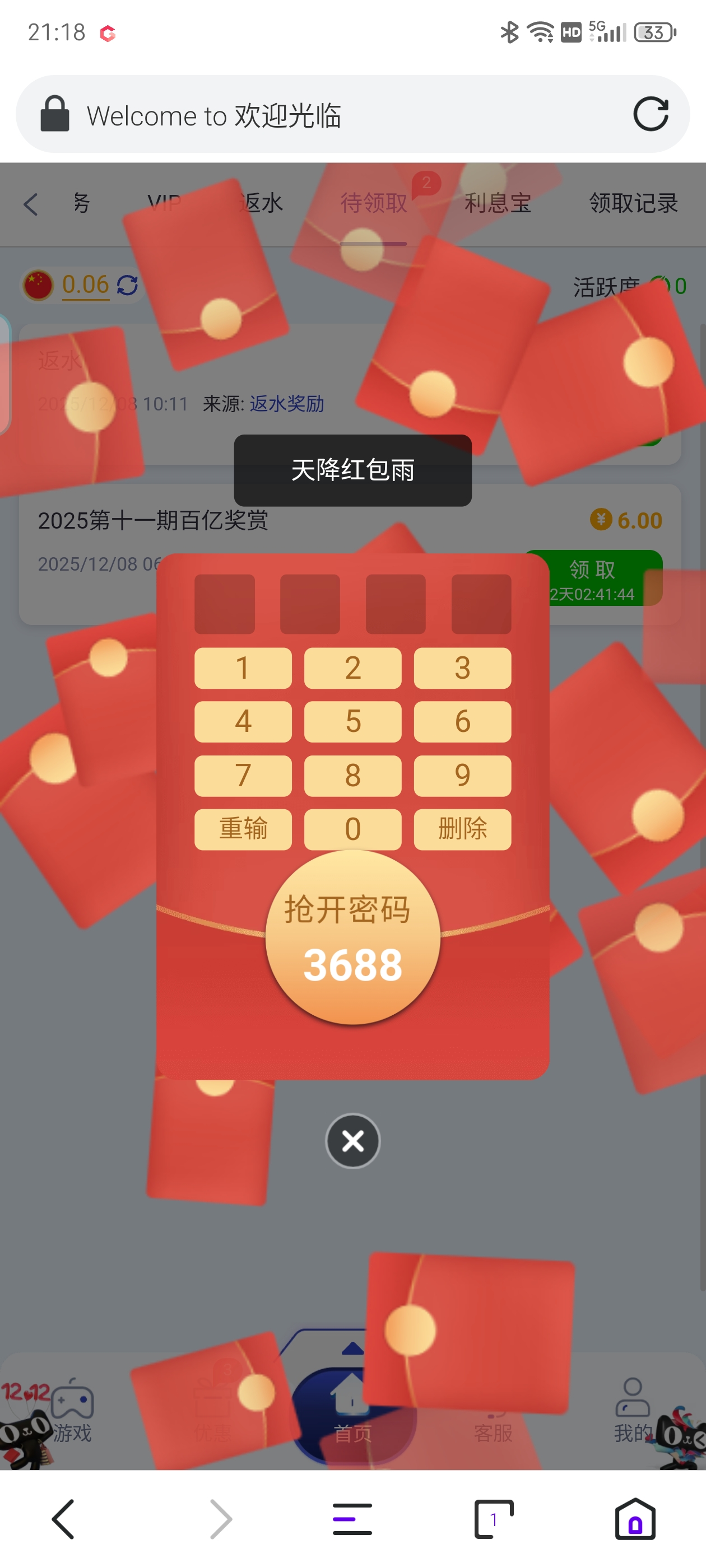The height and width of the screenshot is (1568, 706).
Task: Tap digit 9 on the keypad
Action: (x=462, y=776)
